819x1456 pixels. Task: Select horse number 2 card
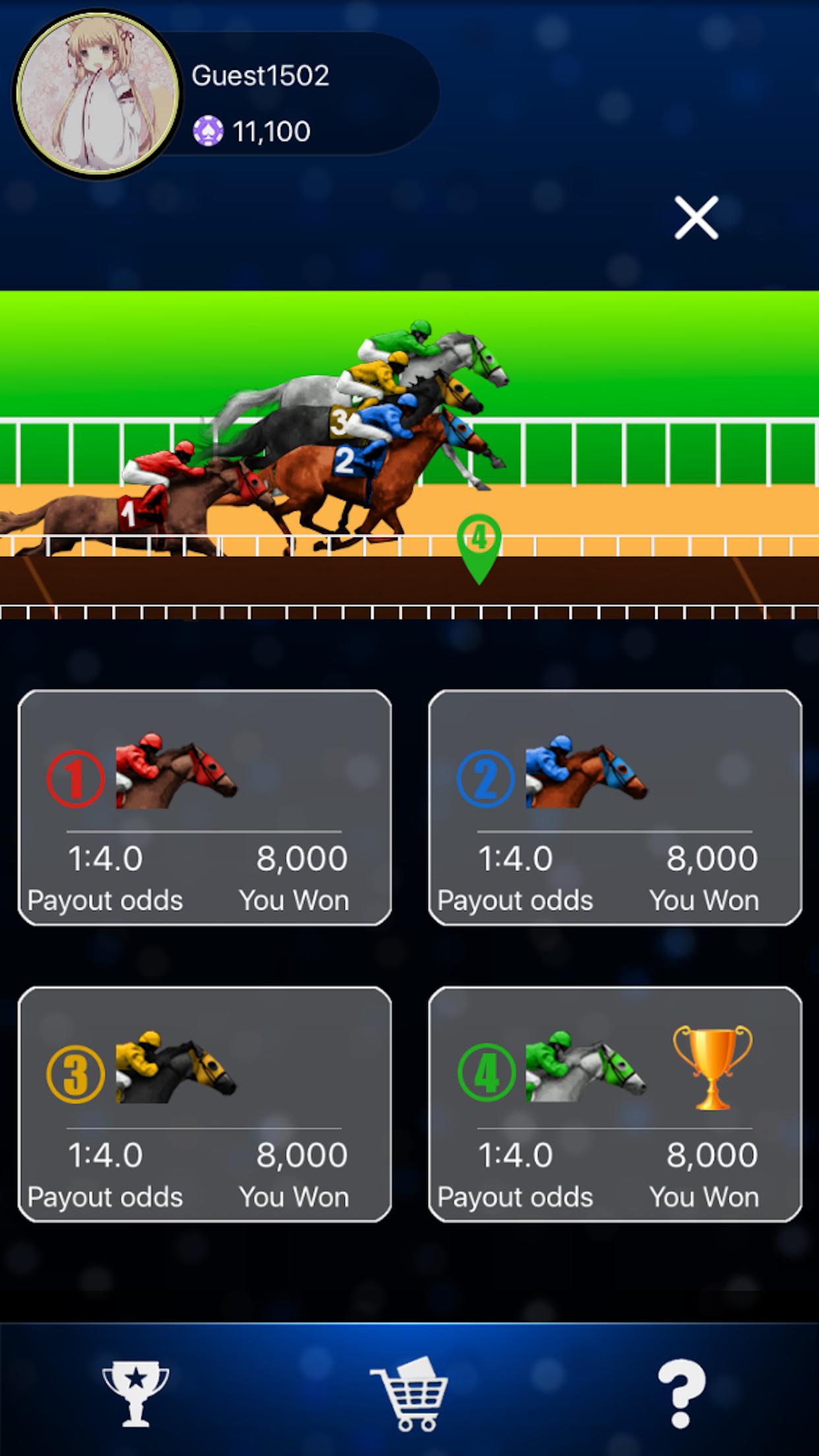[x=615, y=807]
